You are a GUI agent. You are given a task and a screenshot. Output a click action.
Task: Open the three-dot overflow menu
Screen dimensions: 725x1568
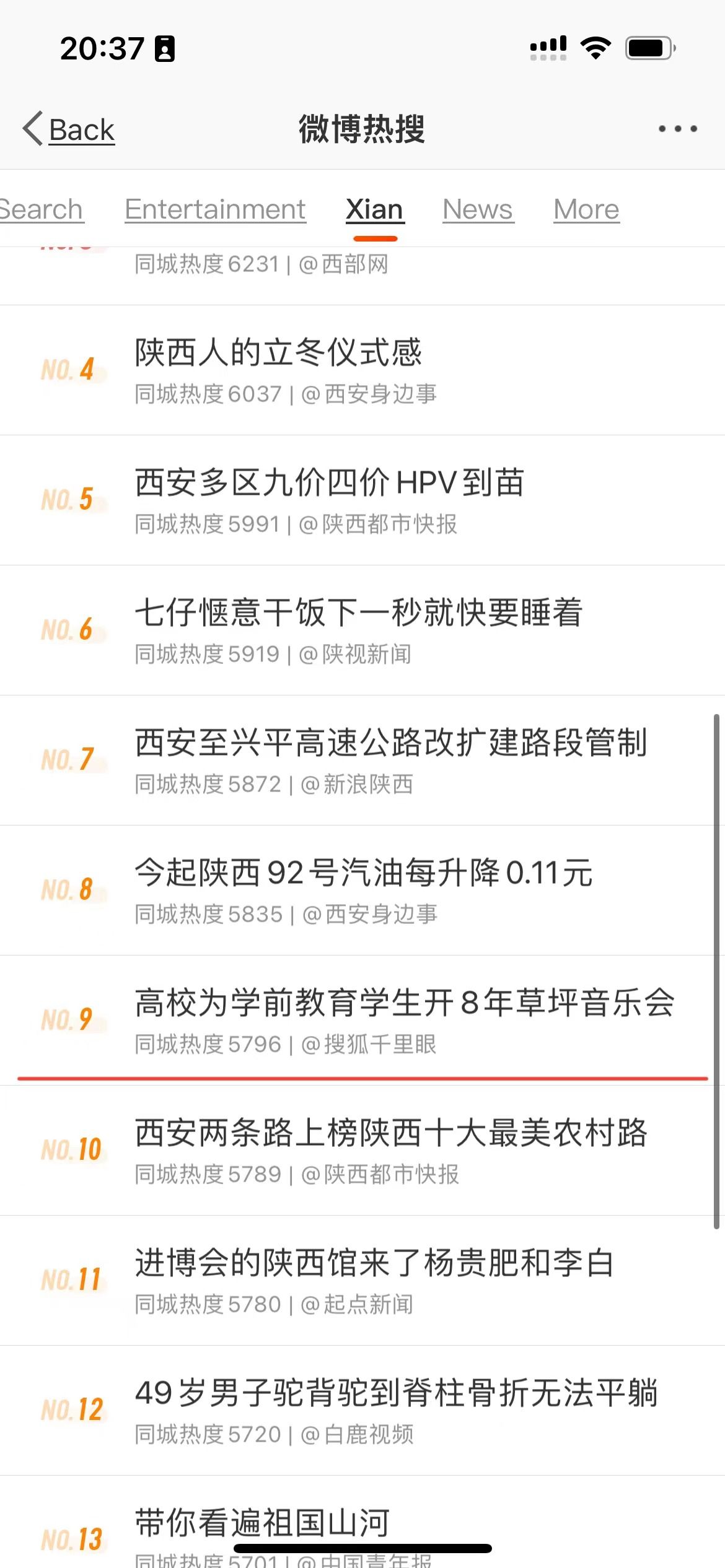click(x=677, y=129)
